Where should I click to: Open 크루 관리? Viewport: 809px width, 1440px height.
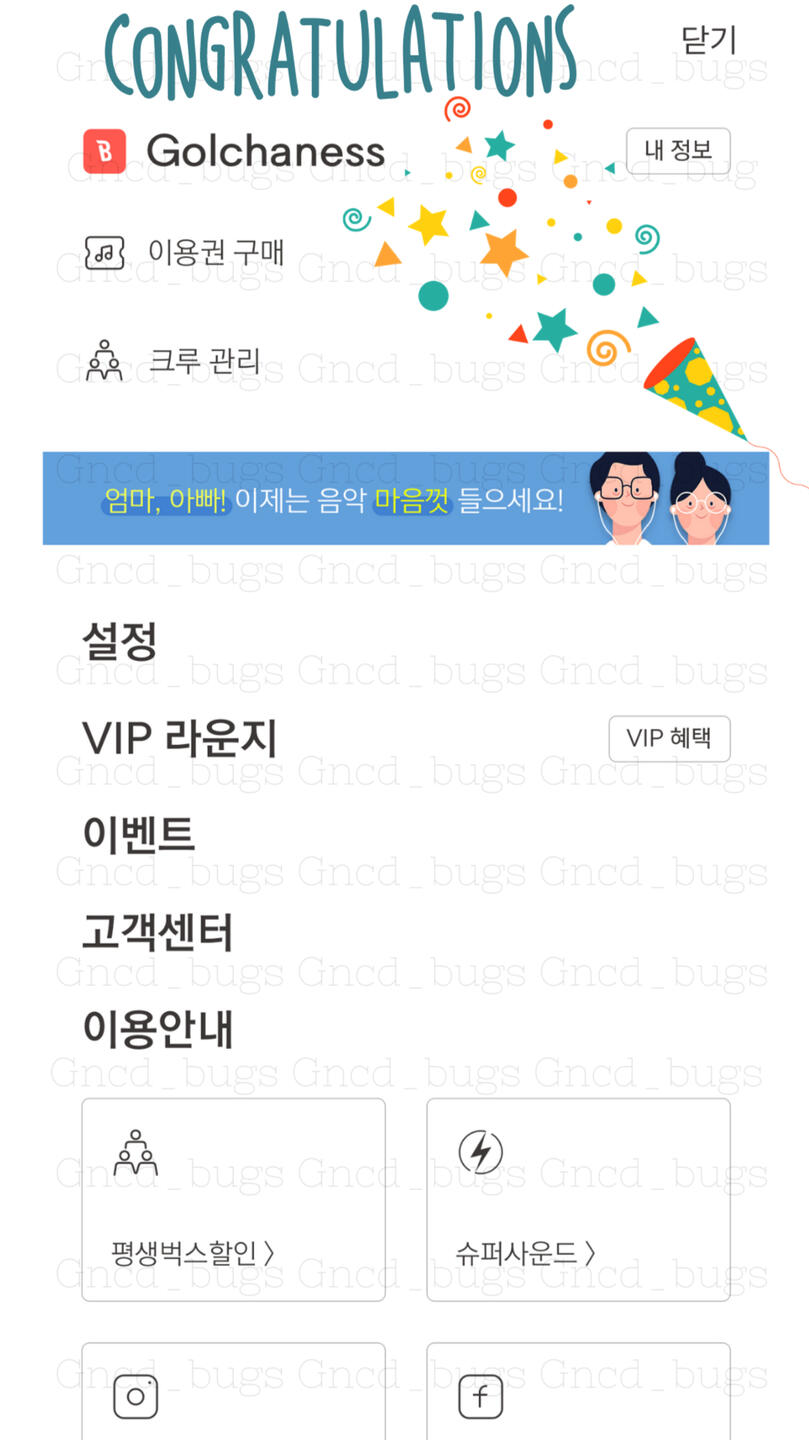[172, 360]
